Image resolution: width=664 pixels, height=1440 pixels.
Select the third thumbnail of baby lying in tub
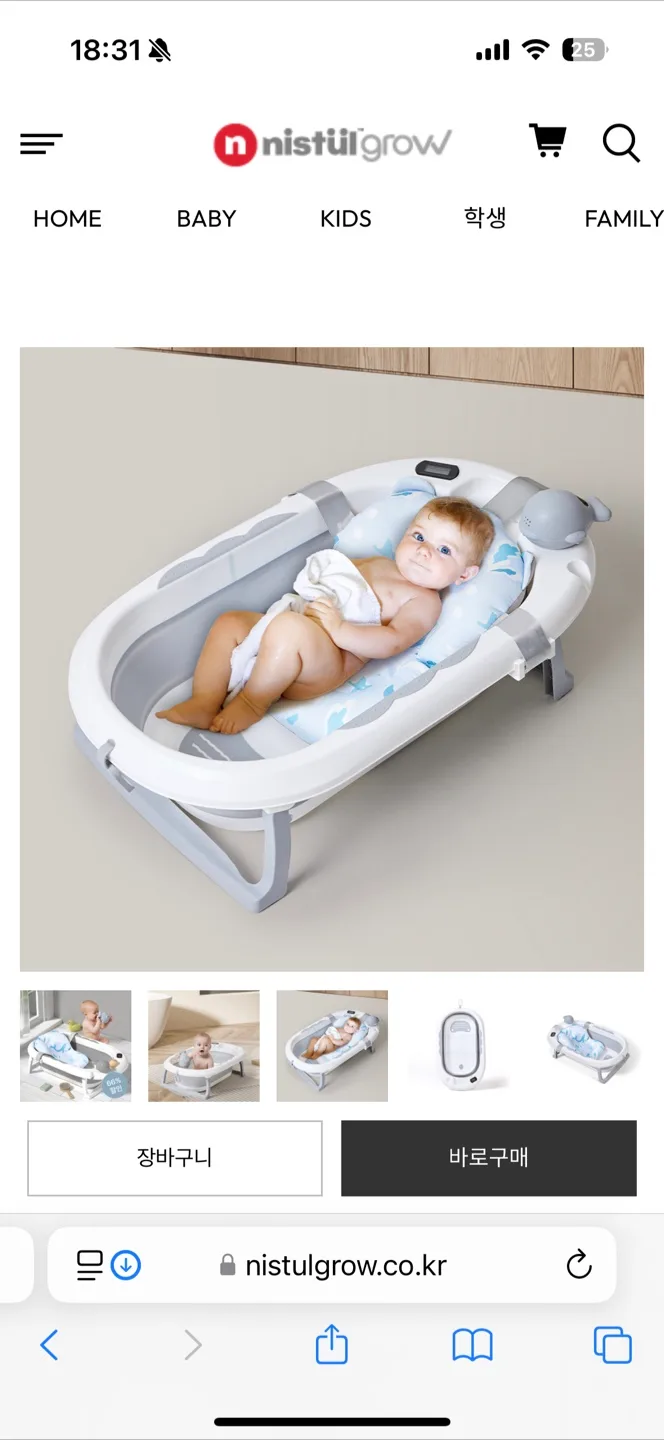click(x=332, y=1046)
